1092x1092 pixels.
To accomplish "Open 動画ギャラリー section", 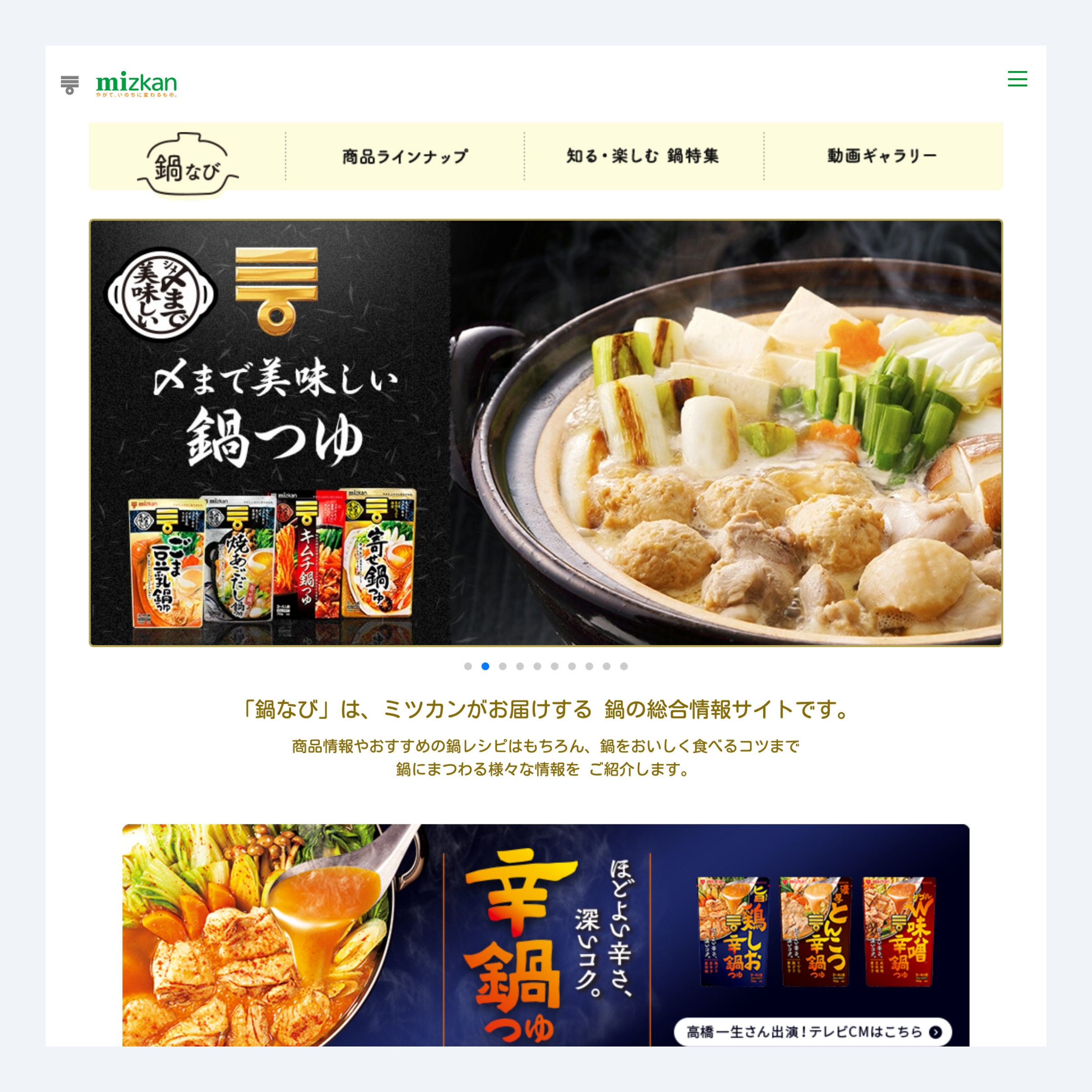I will (x=882, y=156).
